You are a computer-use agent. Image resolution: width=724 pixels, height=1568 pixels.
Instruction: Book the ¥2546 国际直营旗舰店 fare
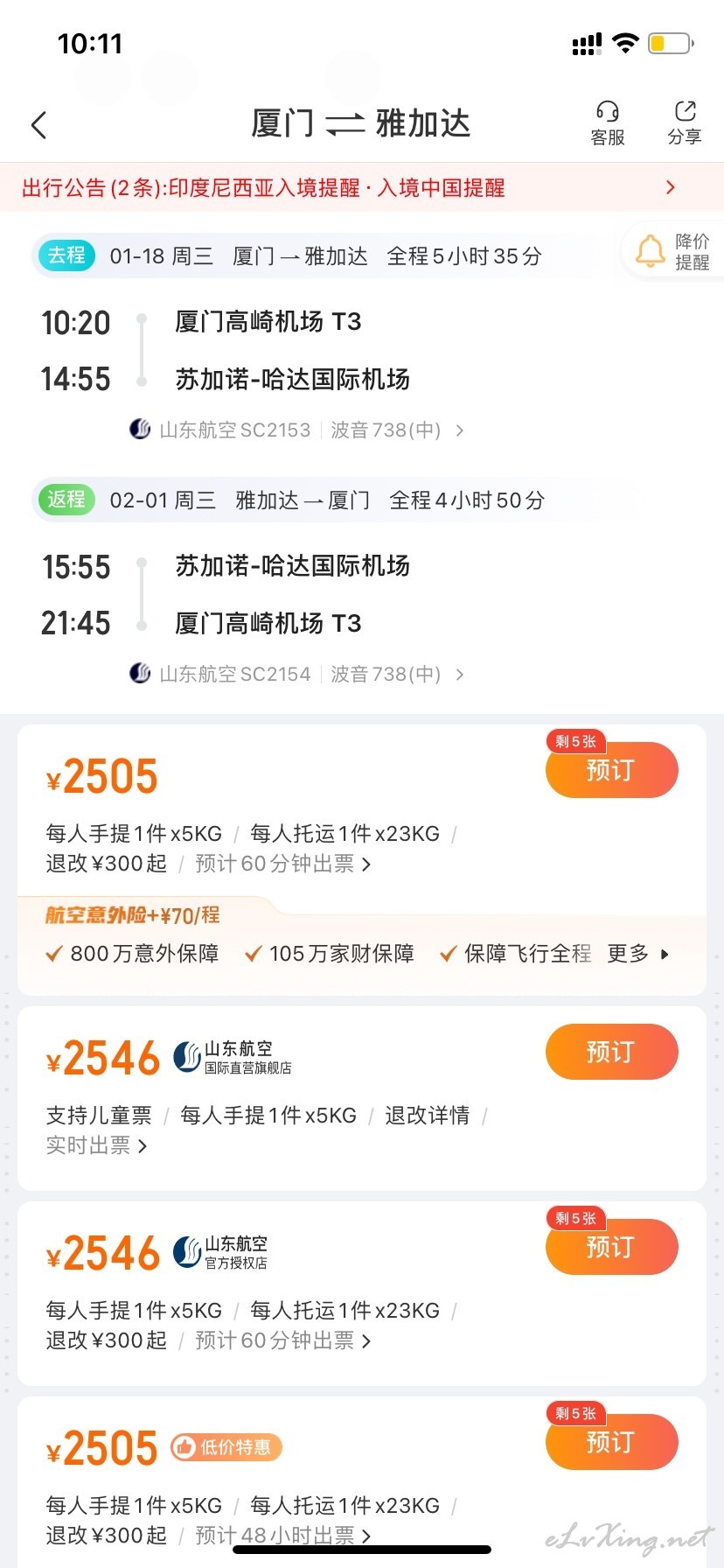click(611, 1052)
